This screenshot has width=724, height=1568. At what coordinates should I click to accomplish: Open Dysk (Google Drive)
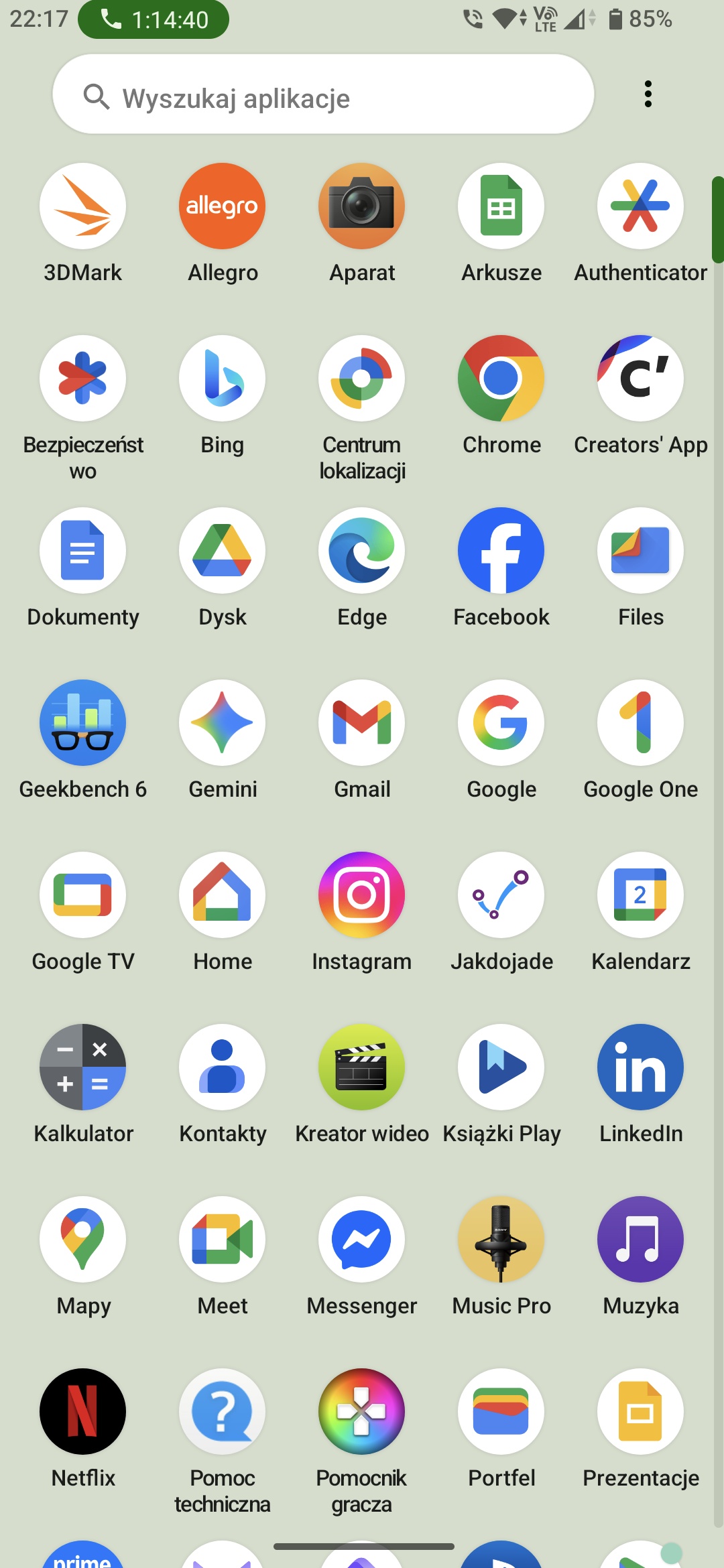[222, 551]
